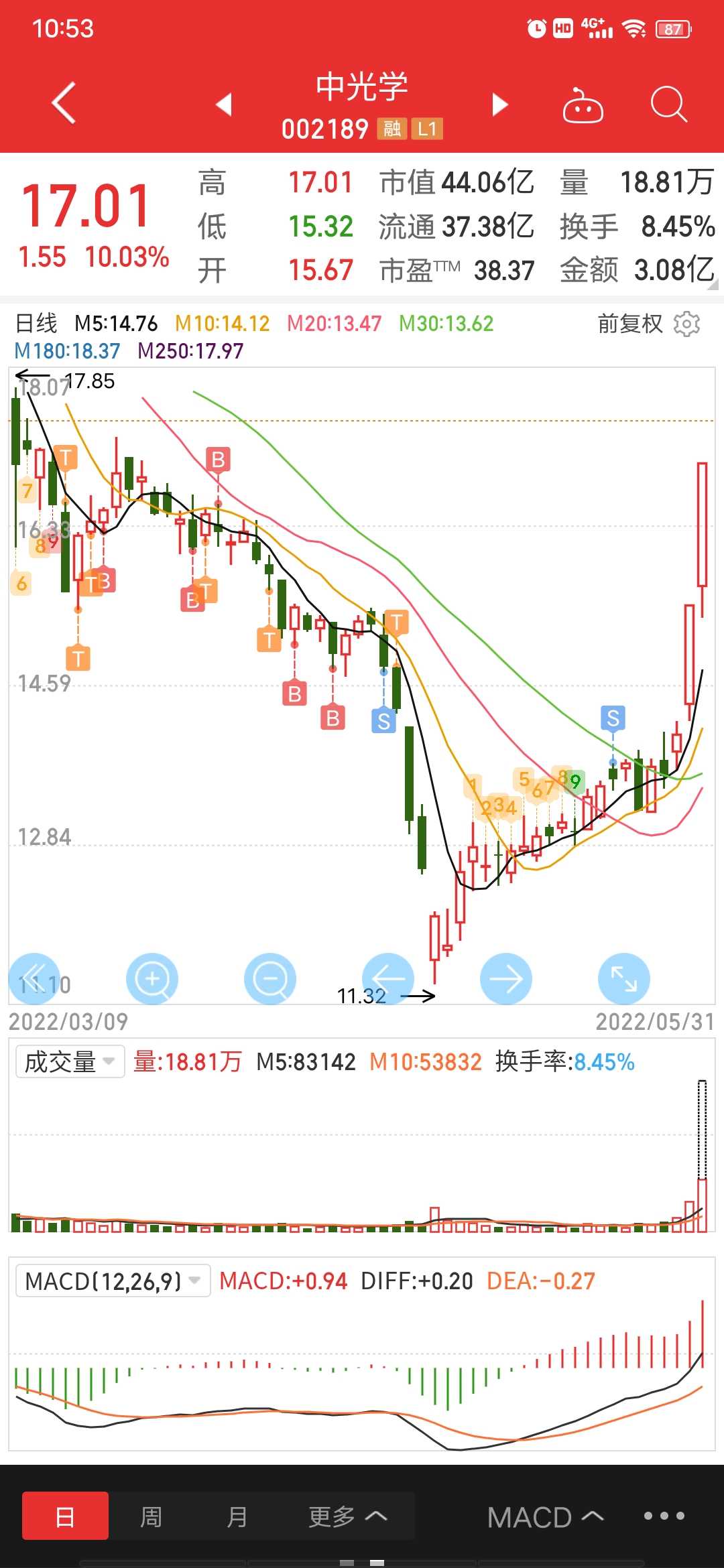The height and width of the screenshot is (1568, 724).
Task: Zoom in on the candlestick chart
Action: tap(152, 978)
